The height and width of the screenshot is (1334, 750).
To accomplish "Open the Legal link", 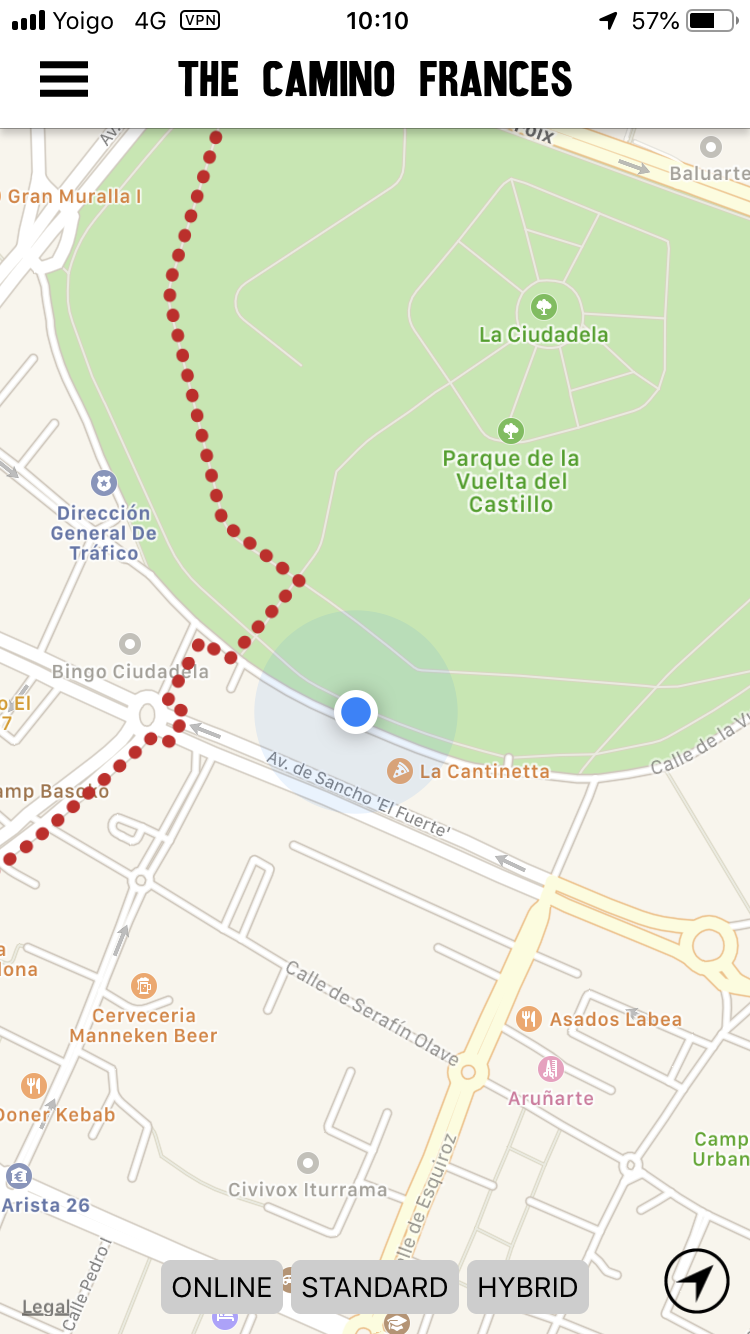I will point(46,1307).
